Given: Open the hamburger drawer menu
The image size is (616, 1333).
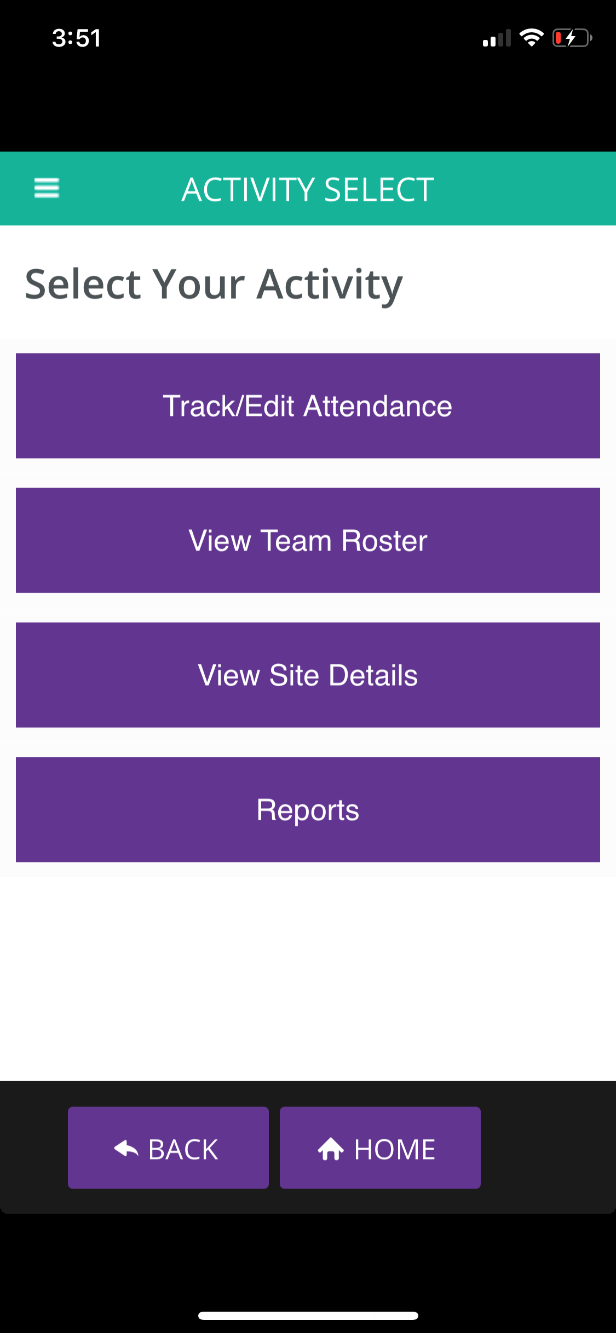Looking at the screenshot, I should click(47, 188).
